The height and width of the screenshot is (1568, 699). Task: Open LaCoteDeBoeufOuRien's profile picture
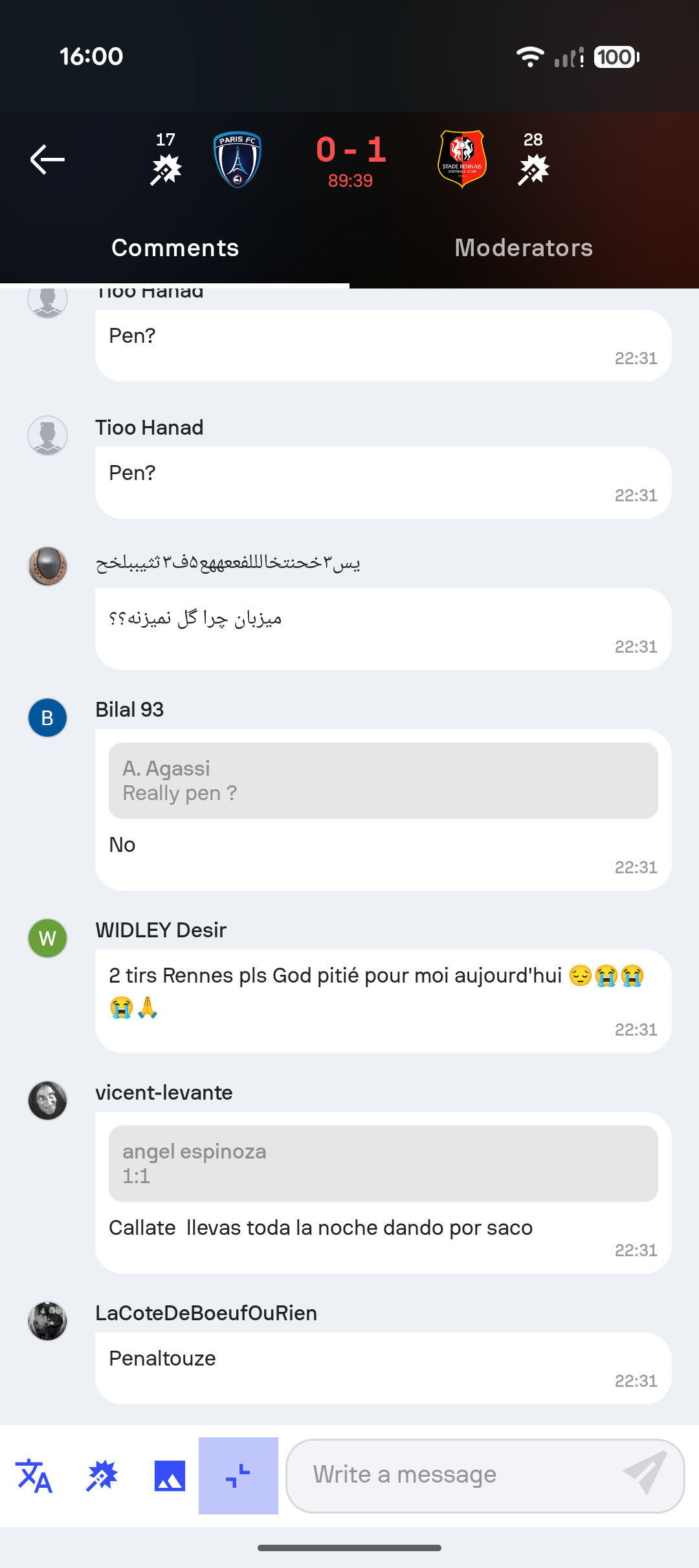[47, 1321]
